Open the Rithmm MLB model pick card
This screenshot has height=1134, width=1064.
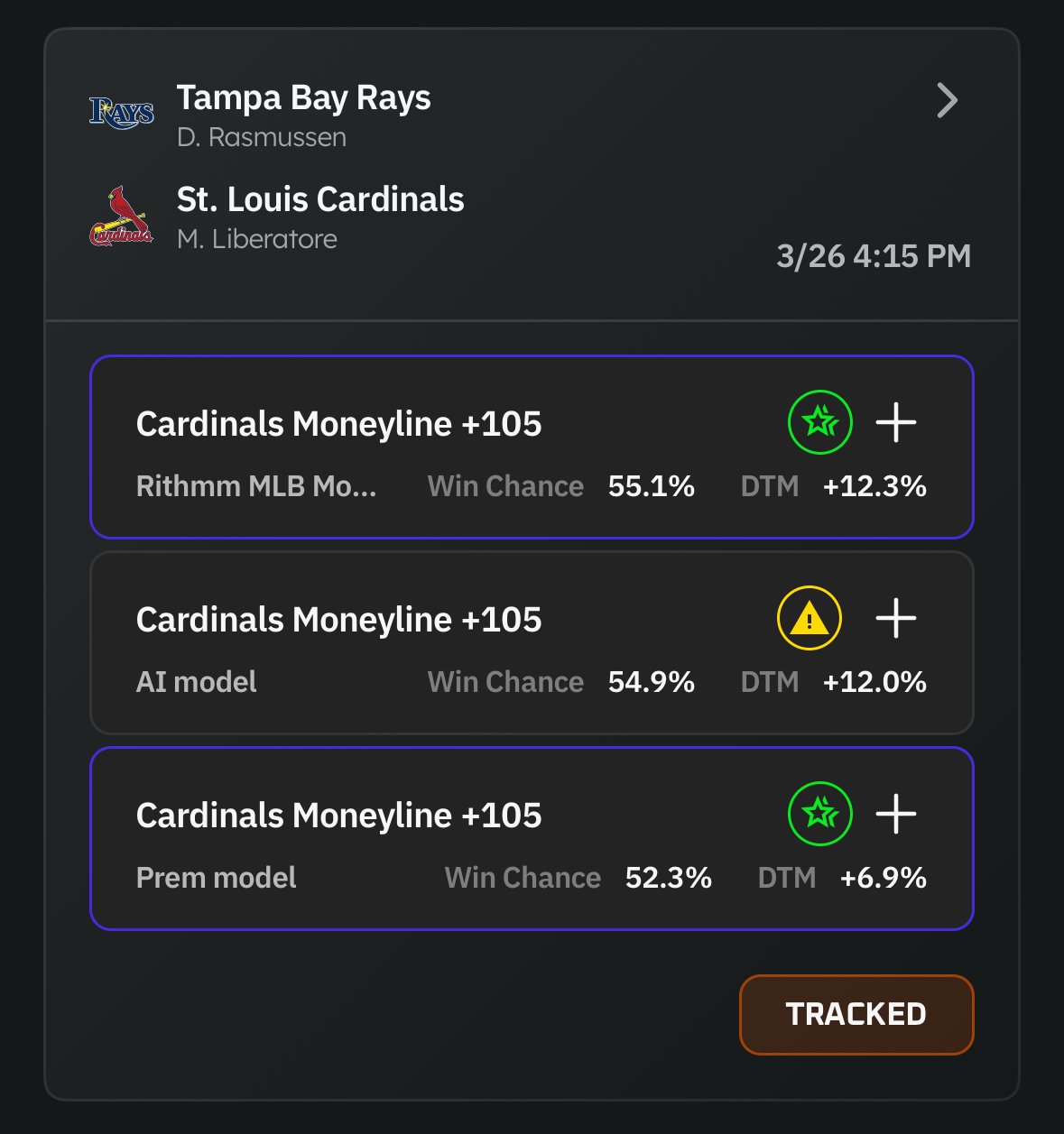(x=406, y=451)
